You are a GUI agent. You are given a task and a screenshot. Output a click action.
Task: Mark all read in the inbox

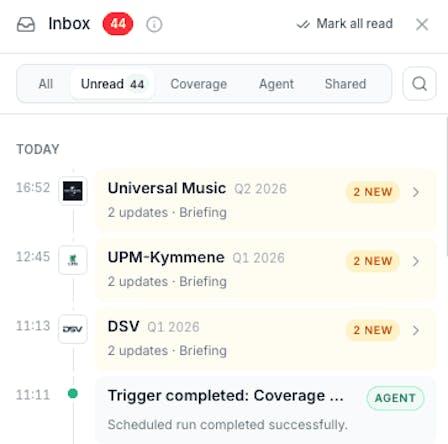coord(345,24)
